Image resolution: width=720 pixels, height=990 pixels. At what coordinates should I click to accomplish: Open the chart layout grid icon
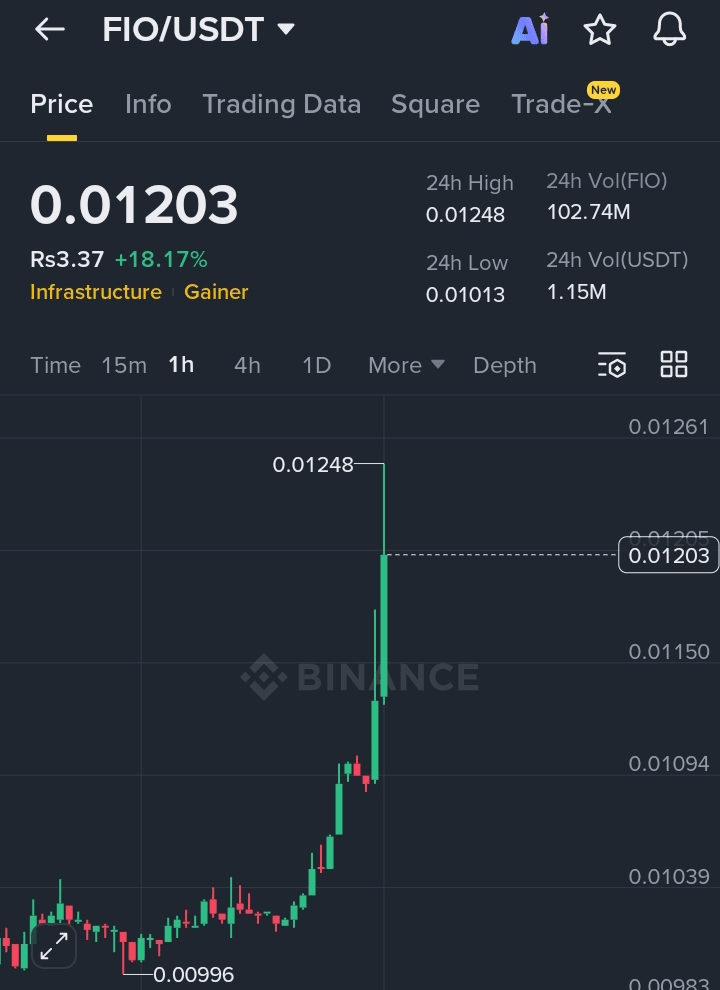pos(674,365)
